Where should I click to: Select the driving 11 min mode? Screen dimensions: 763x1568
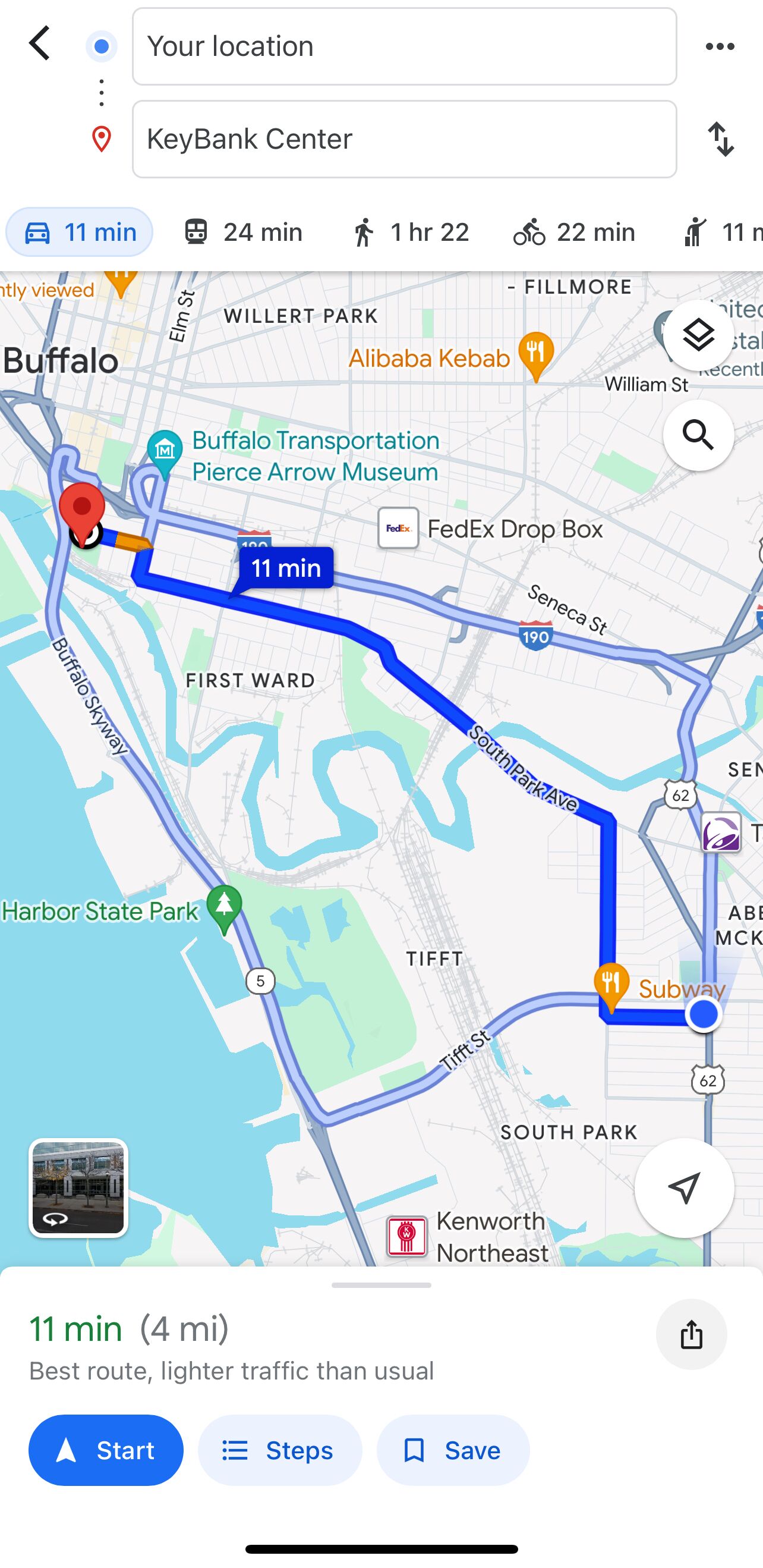pos(80,232)
